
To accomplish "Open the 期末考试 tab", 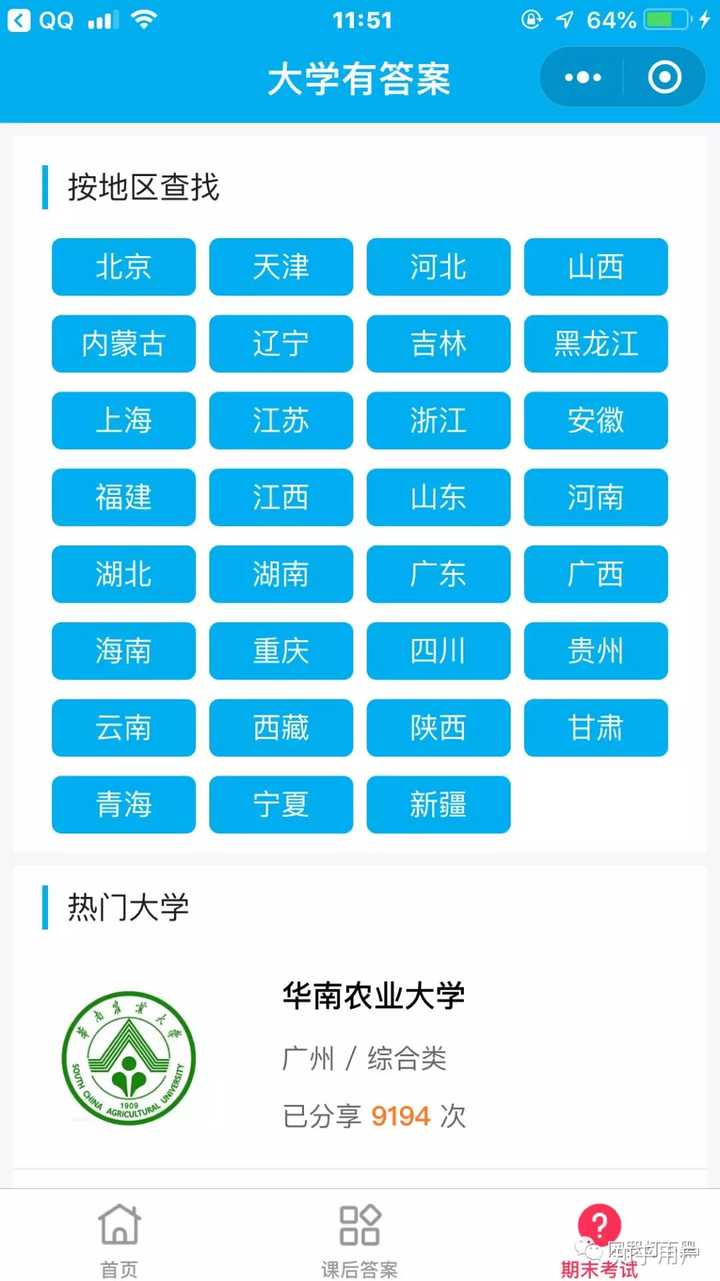I will click(x=599, y=1240).
